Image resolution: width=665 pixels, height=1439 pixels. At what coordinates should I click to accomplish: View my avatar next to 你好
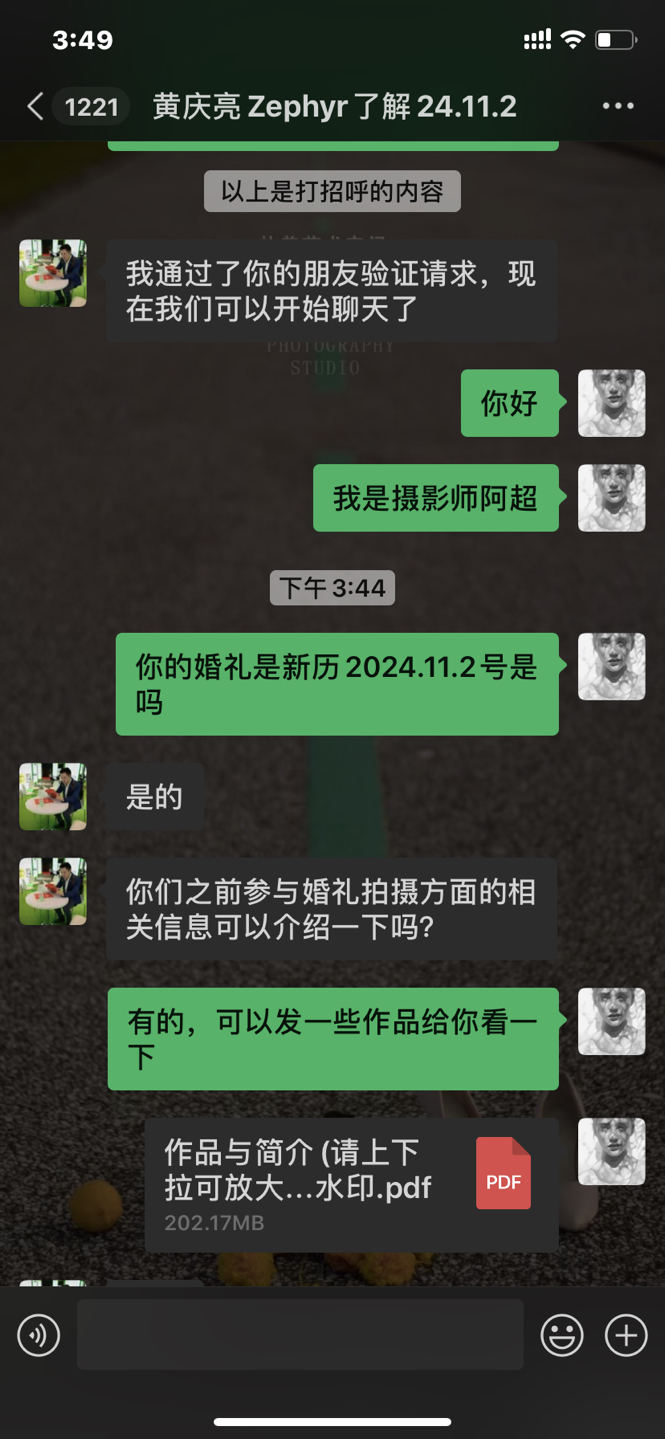click(612, 403)
